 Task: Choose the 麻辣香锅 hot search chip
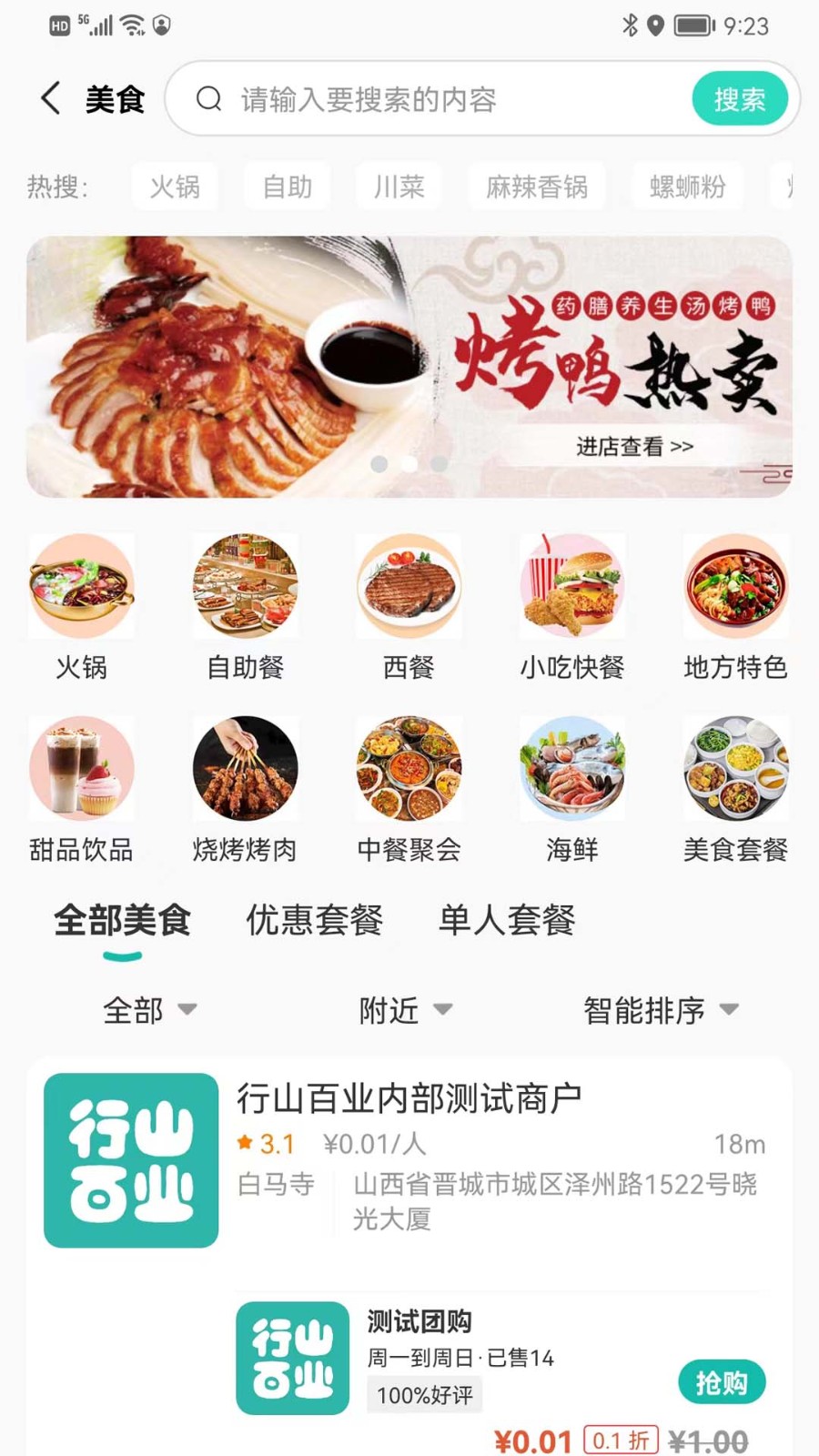(x=536, y=187)
